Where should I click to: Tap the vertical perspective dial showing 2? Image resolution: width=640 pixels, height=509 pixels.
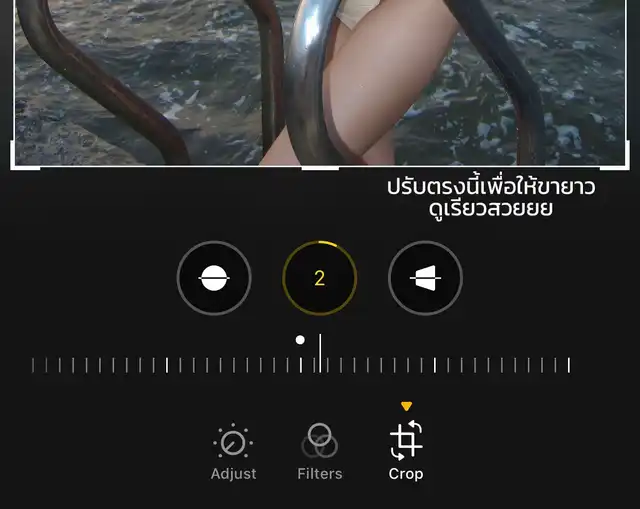click(x=320, y=278)
